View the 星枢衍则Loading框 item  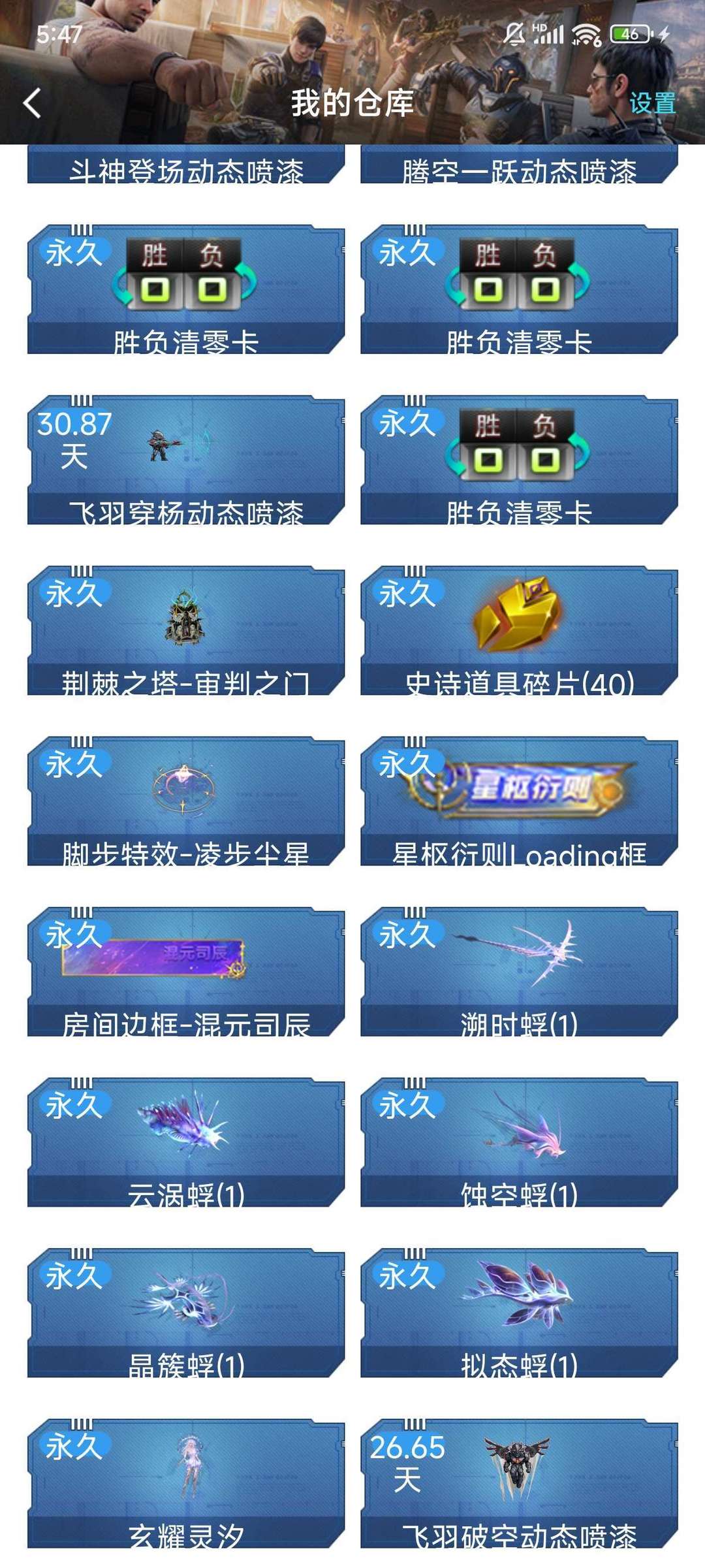click(x=519, y=801)
